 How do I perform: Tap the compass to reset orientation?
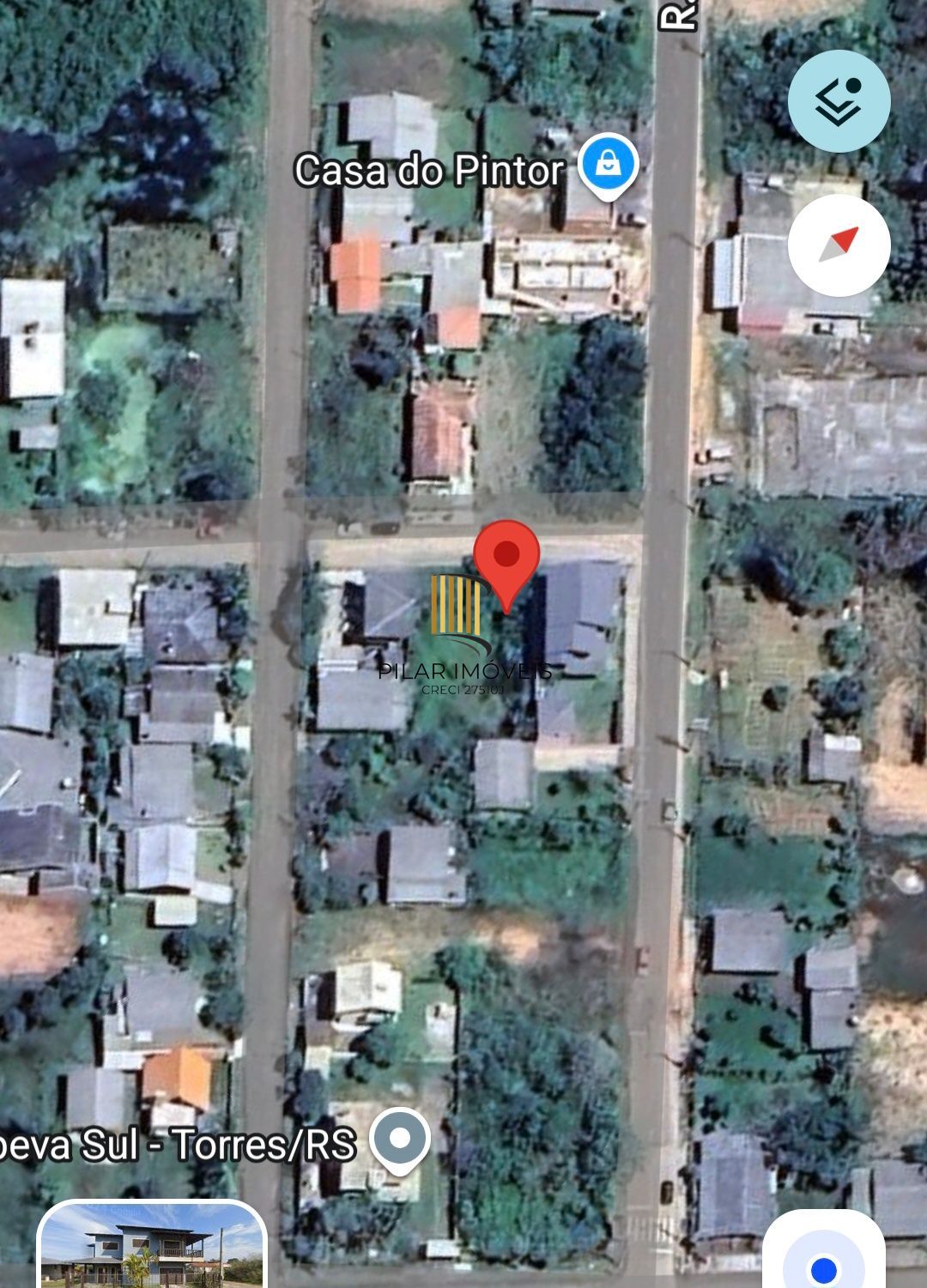(x=839, y=245)
